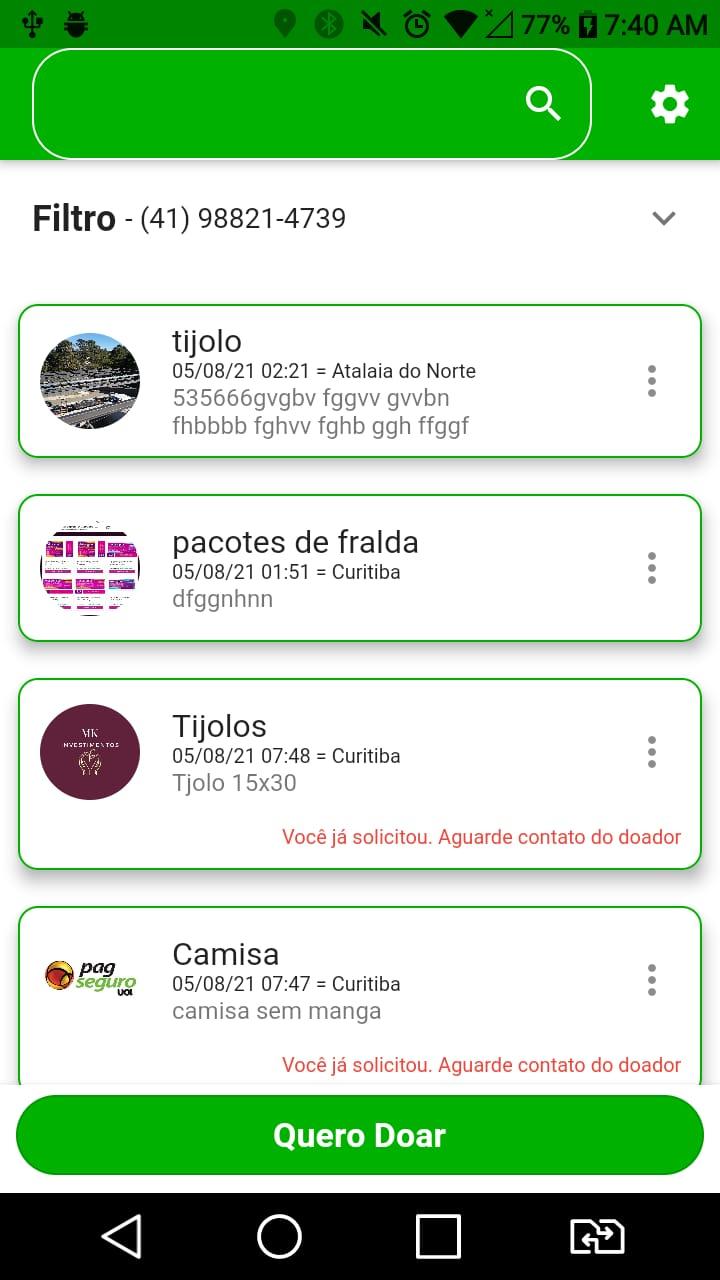Open settings with the gear icon
Screen dimensions: 720x1280
click(670, 104)
